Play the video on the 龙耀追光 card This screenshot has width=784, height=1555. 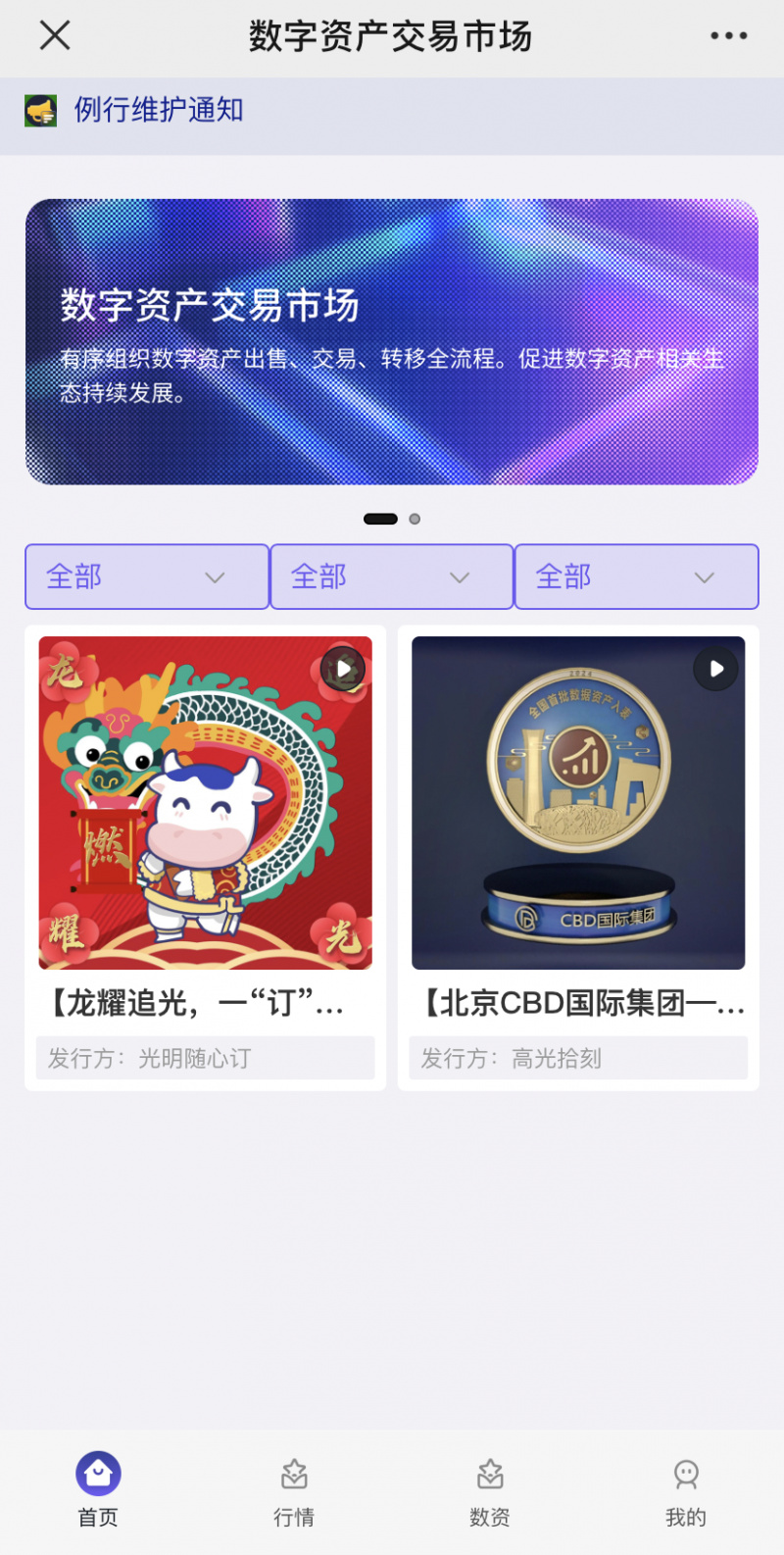coord(343,669)
